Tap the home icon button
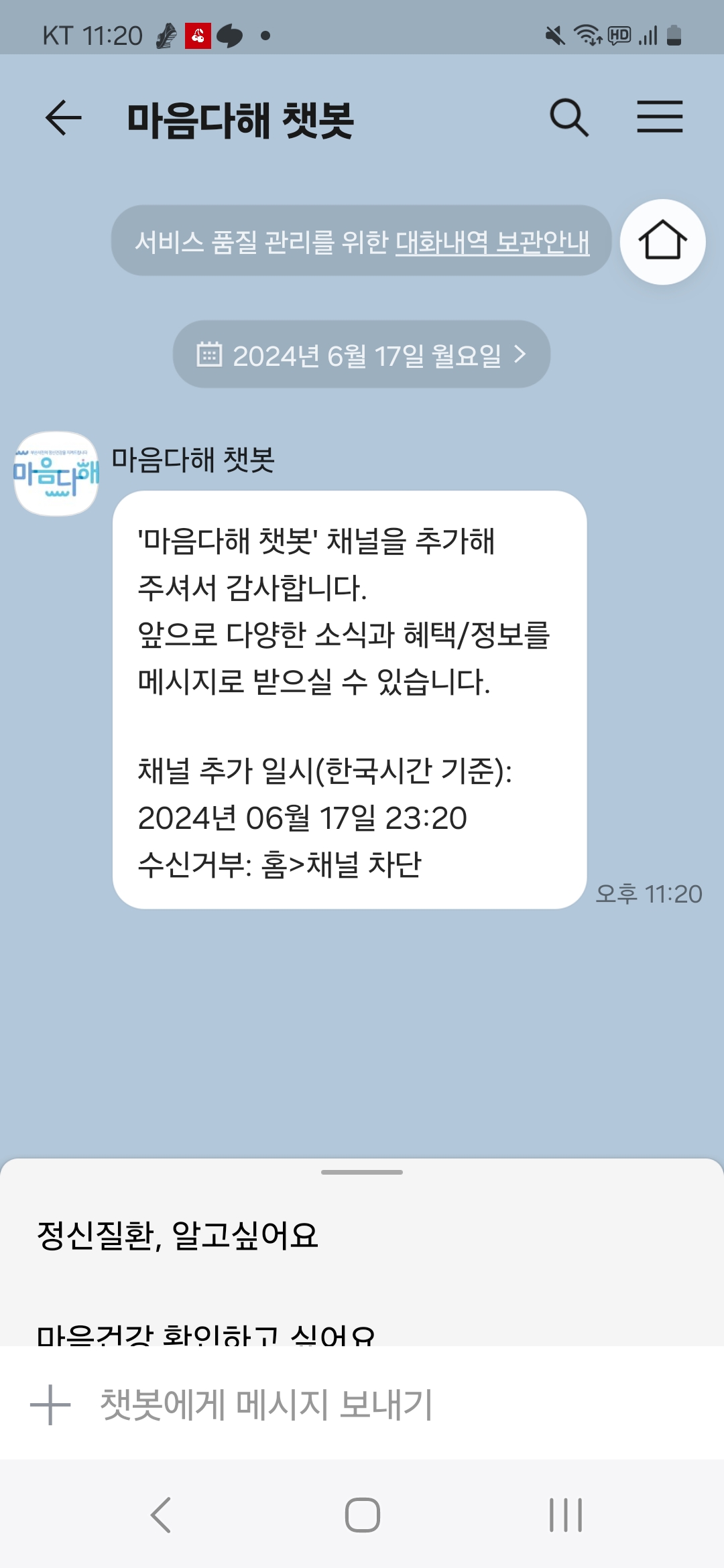724x1568 pixels. point(662,242)
